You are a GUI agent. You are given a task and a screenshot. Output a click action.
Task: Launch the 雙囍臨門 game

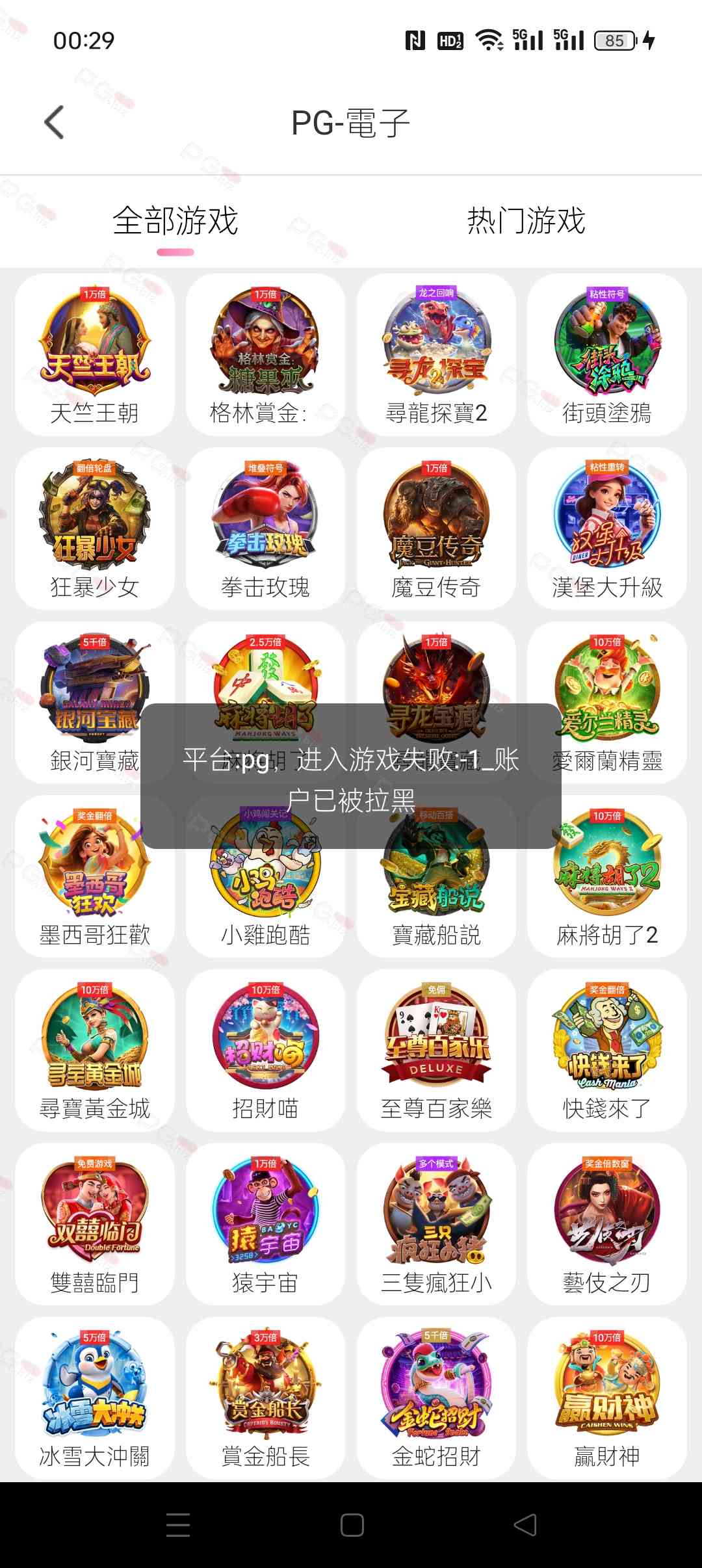[x=95, y=1224]
